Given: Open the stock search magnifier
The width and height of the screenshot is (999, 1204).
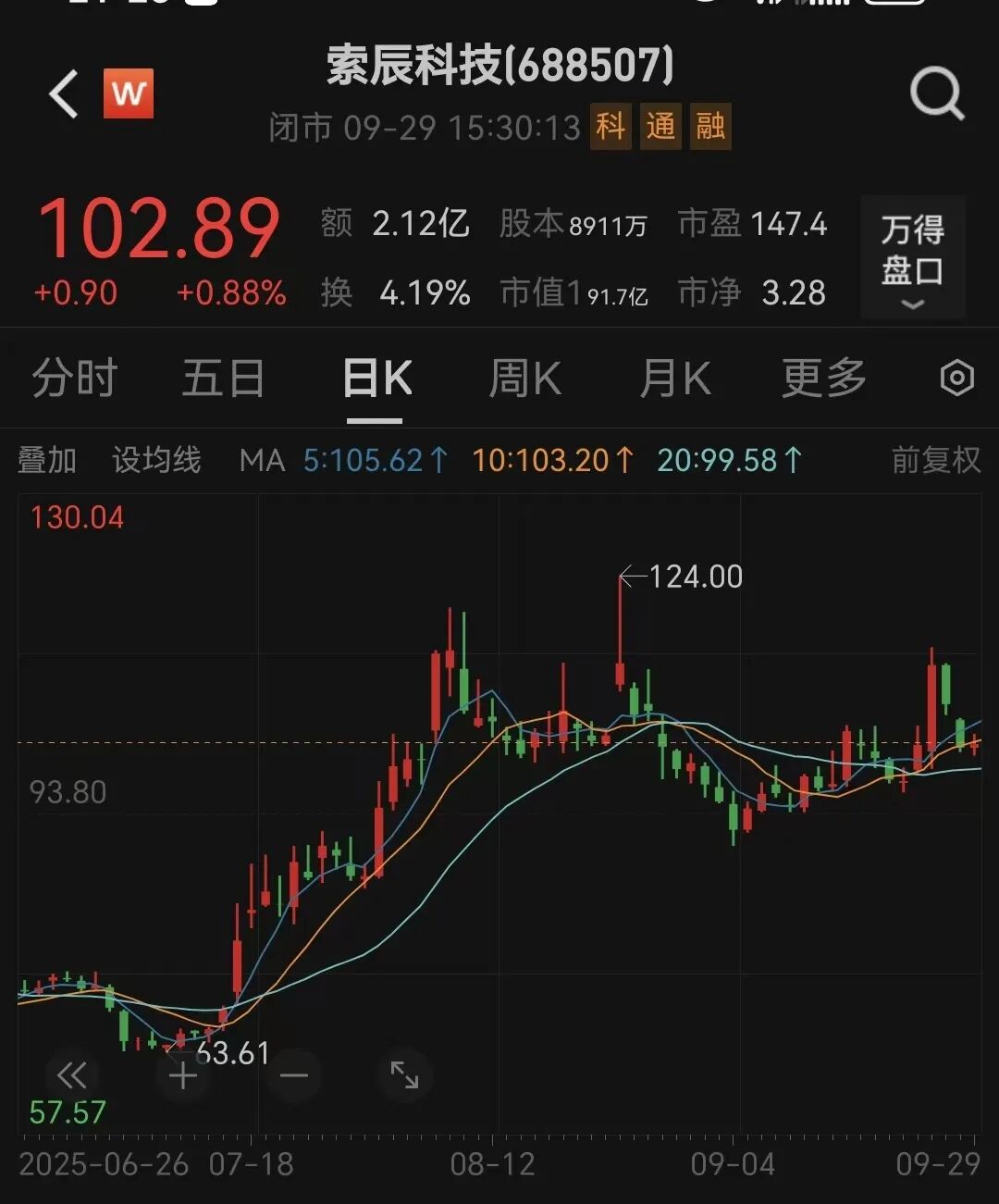Looking at the screenshot, I should [x=936, y=93].
